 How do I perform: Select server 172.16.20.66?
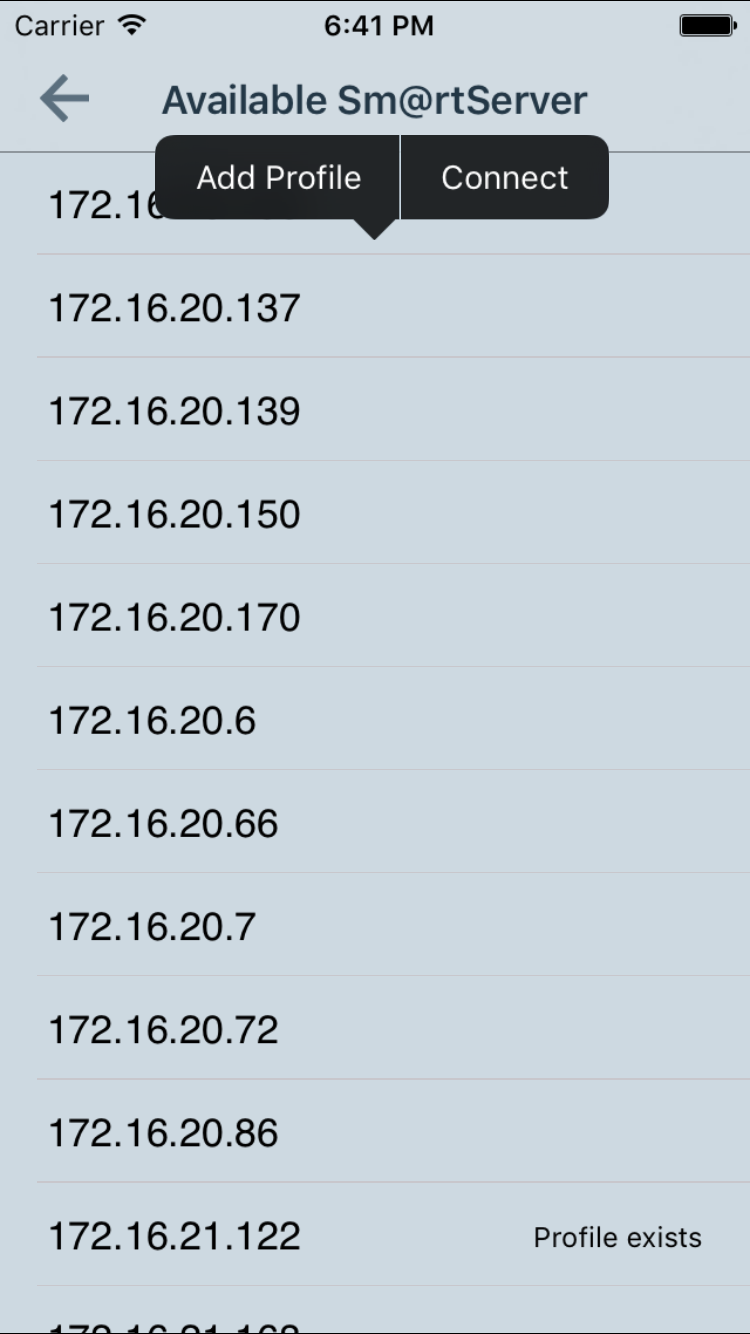[x=163, y=823]
